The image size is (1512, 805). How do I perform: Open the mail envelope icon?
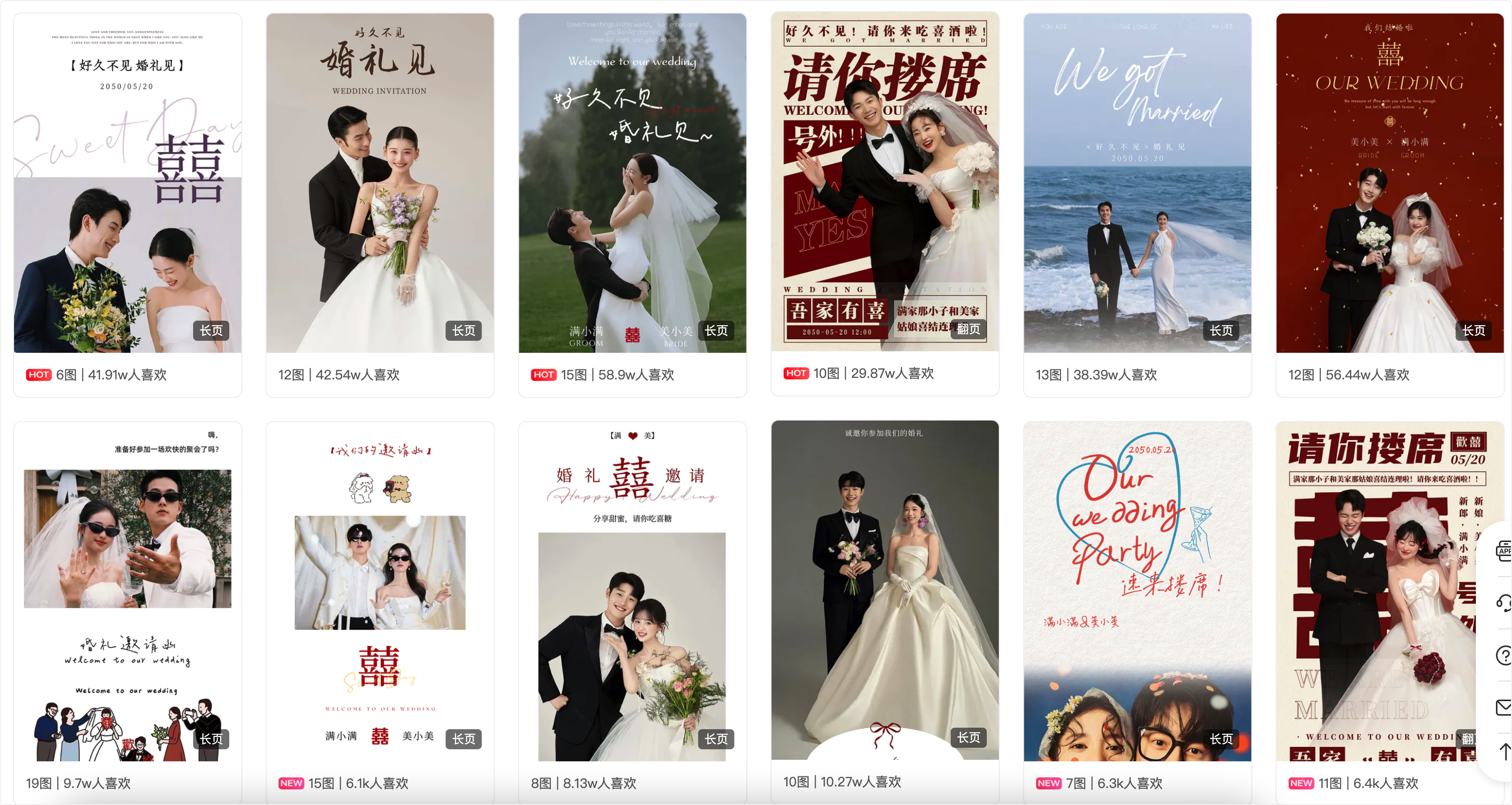(1504, 707)
